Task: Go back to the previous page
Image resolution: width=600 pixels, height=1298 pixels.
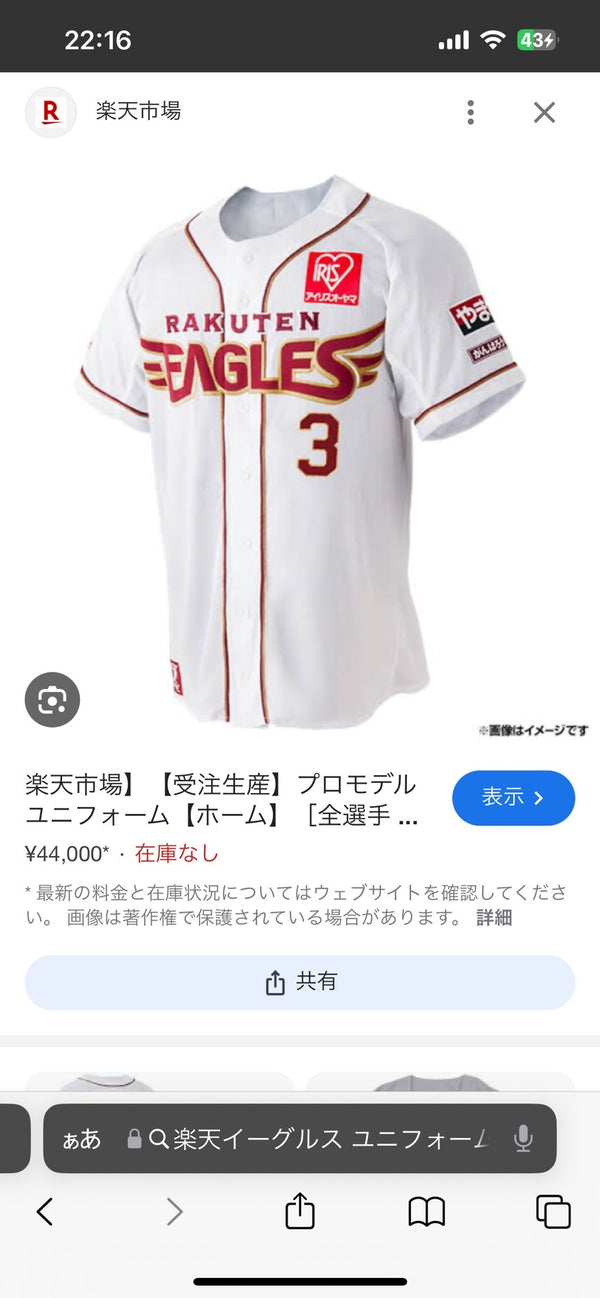Action: (x=44, y=1212)
